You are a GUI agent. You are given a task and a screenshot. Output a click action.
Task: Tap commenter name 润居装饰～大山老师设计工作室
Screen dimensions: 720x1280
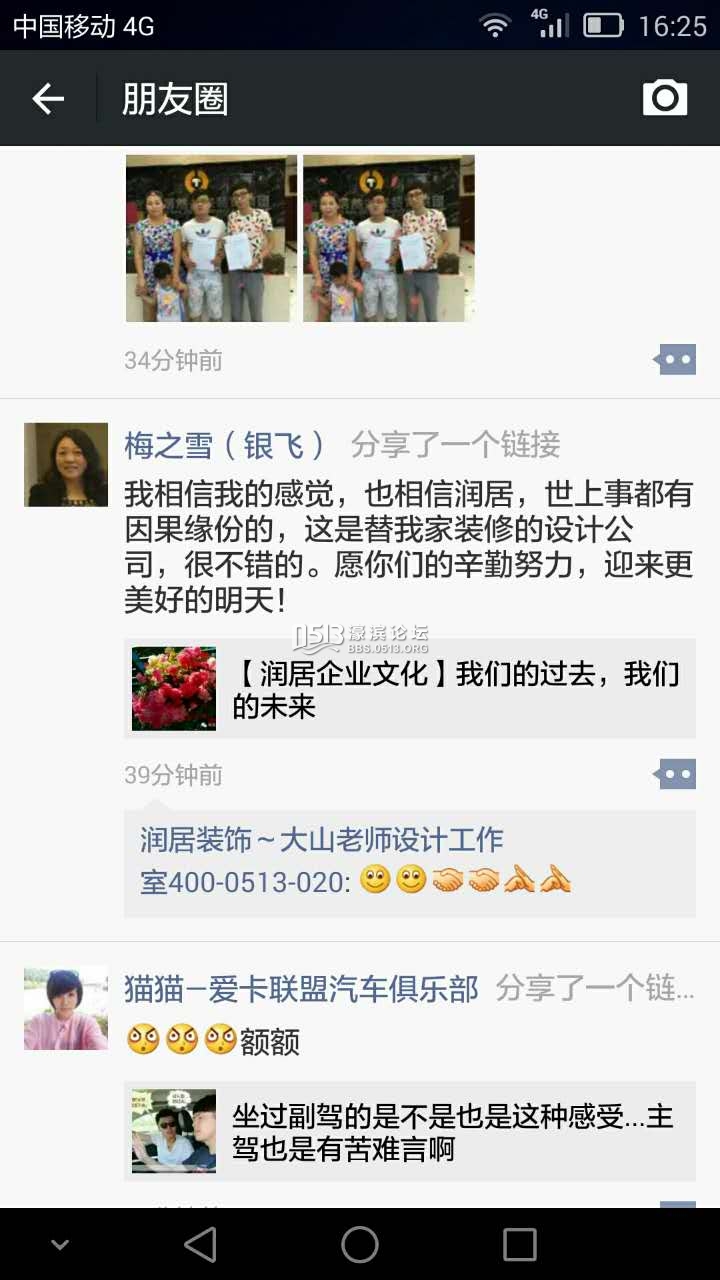click(x=320, y=840)
